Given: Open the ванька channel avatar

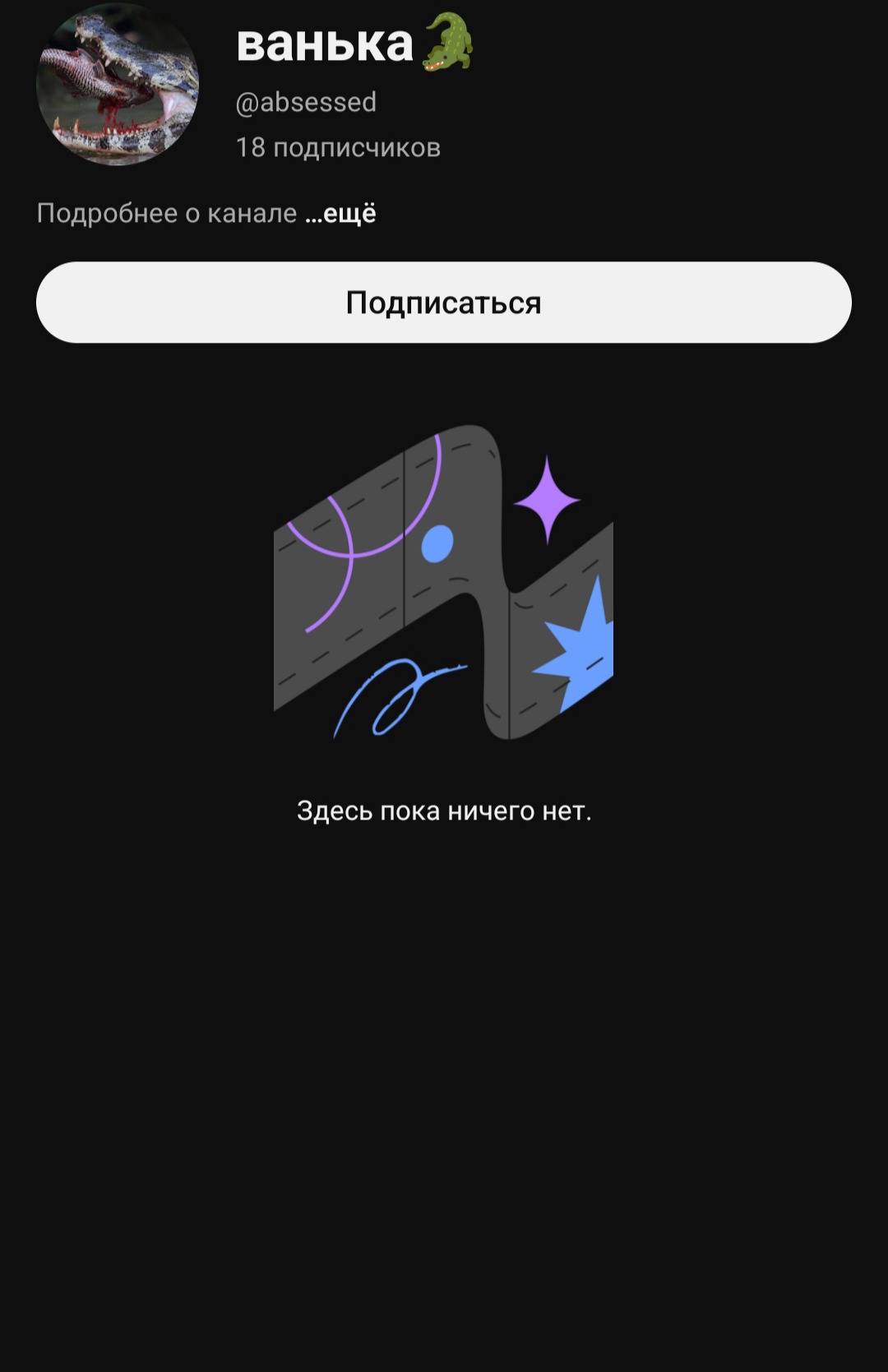Looking at the screenshot, I should click(118, 85).
